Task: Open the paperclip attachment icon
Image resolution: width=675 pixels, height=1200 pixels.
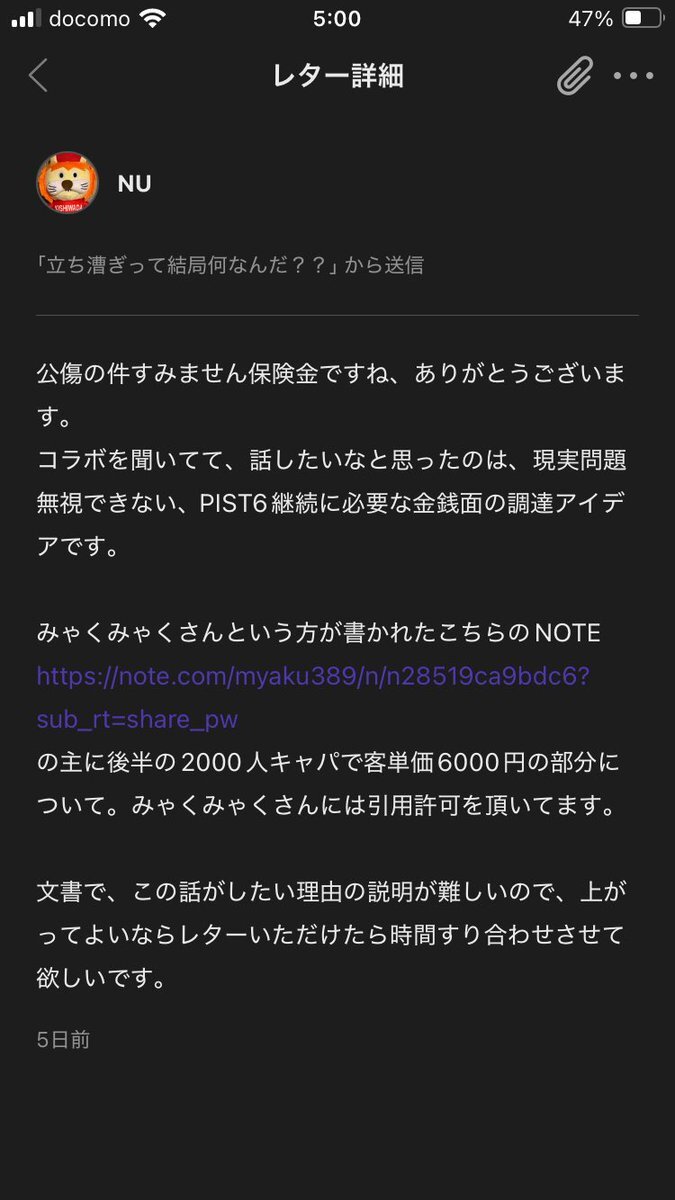Action: click(574, 76)
